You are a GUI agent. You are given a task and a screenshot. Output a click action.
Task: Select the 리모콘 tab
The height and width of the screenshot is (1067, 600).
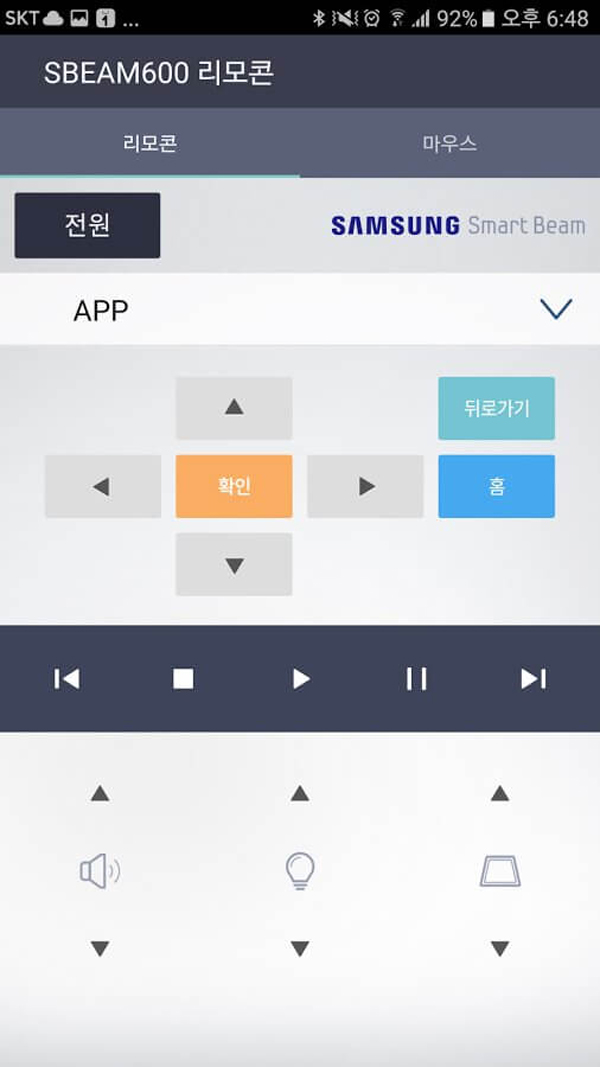150,144
